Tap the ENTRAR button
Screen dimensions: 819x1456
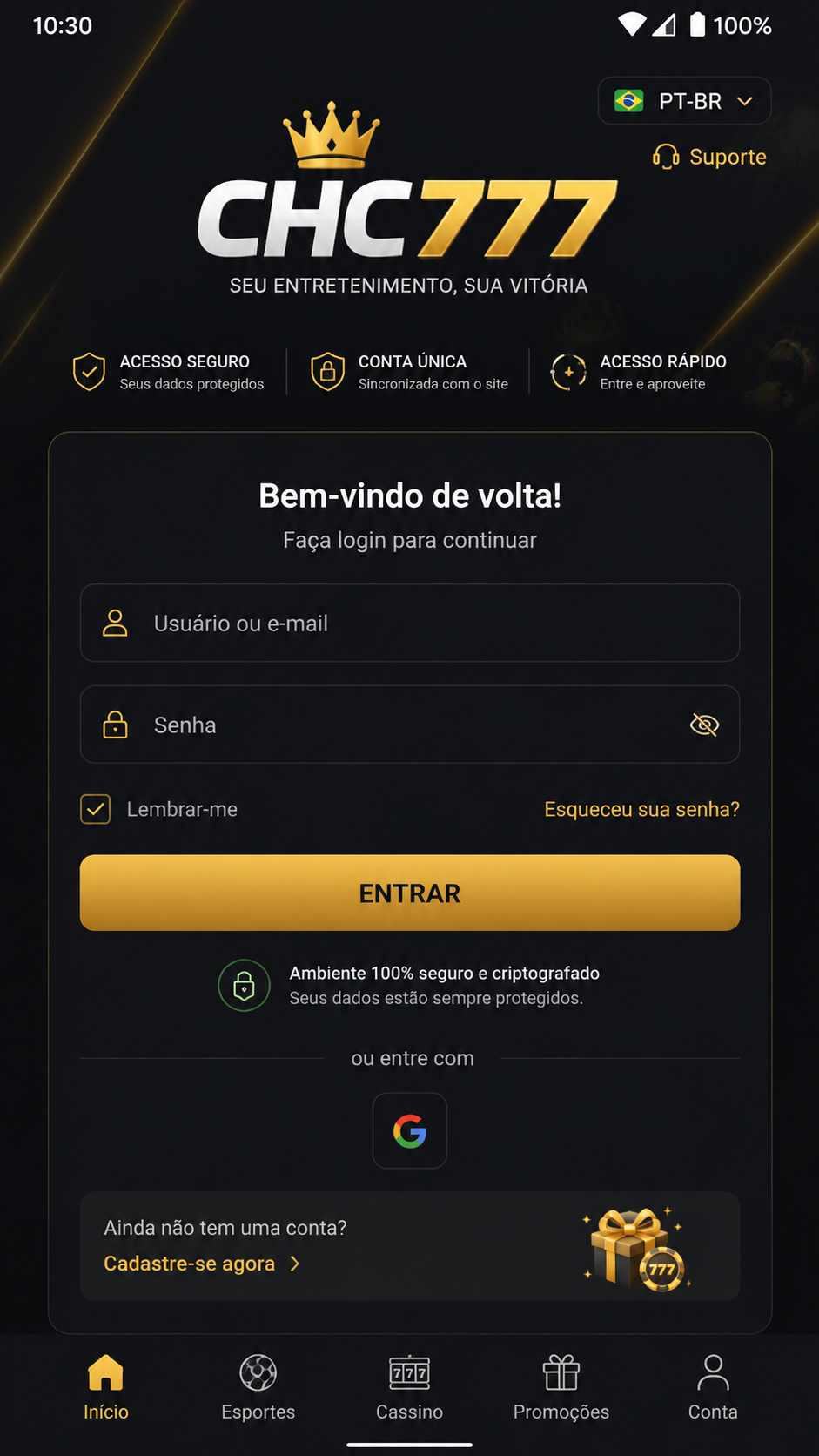(410, 893)
